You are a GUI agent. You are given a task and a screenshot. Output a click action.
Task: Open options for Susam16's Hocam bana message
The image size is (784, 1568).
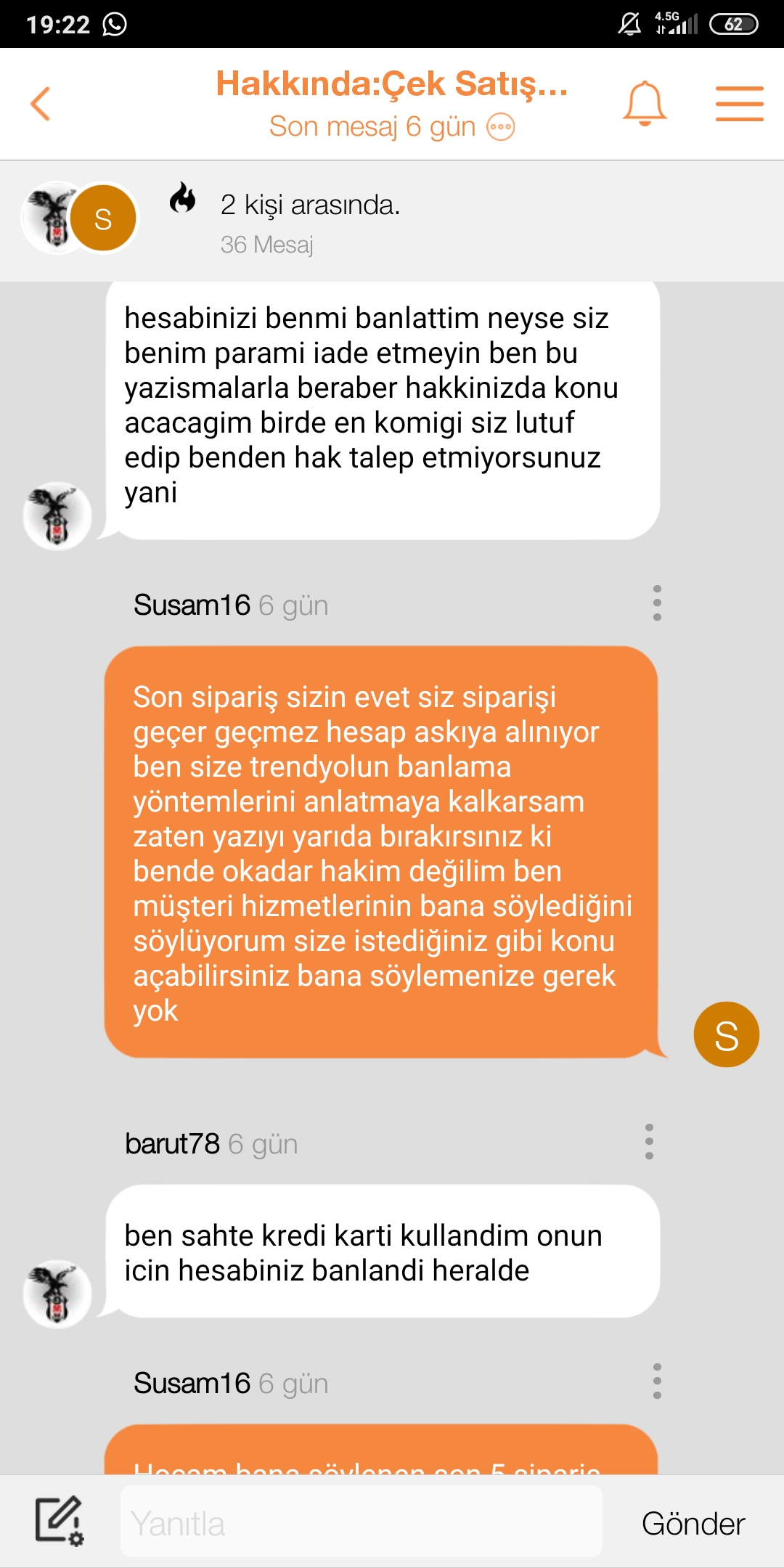(x=657, y=1381)
